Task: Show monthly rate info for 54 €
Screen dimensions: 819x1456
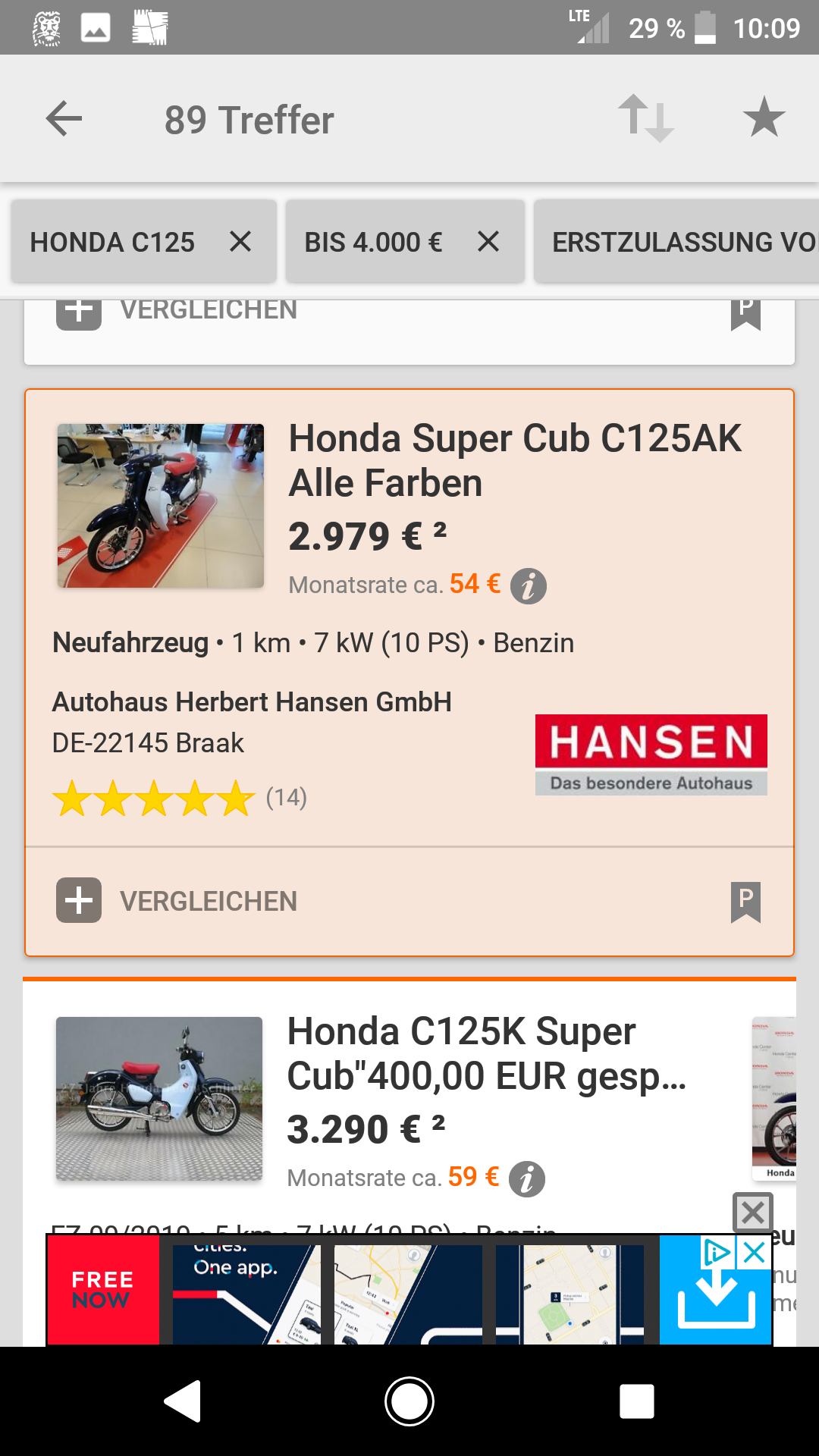Action: click(529, 586)
